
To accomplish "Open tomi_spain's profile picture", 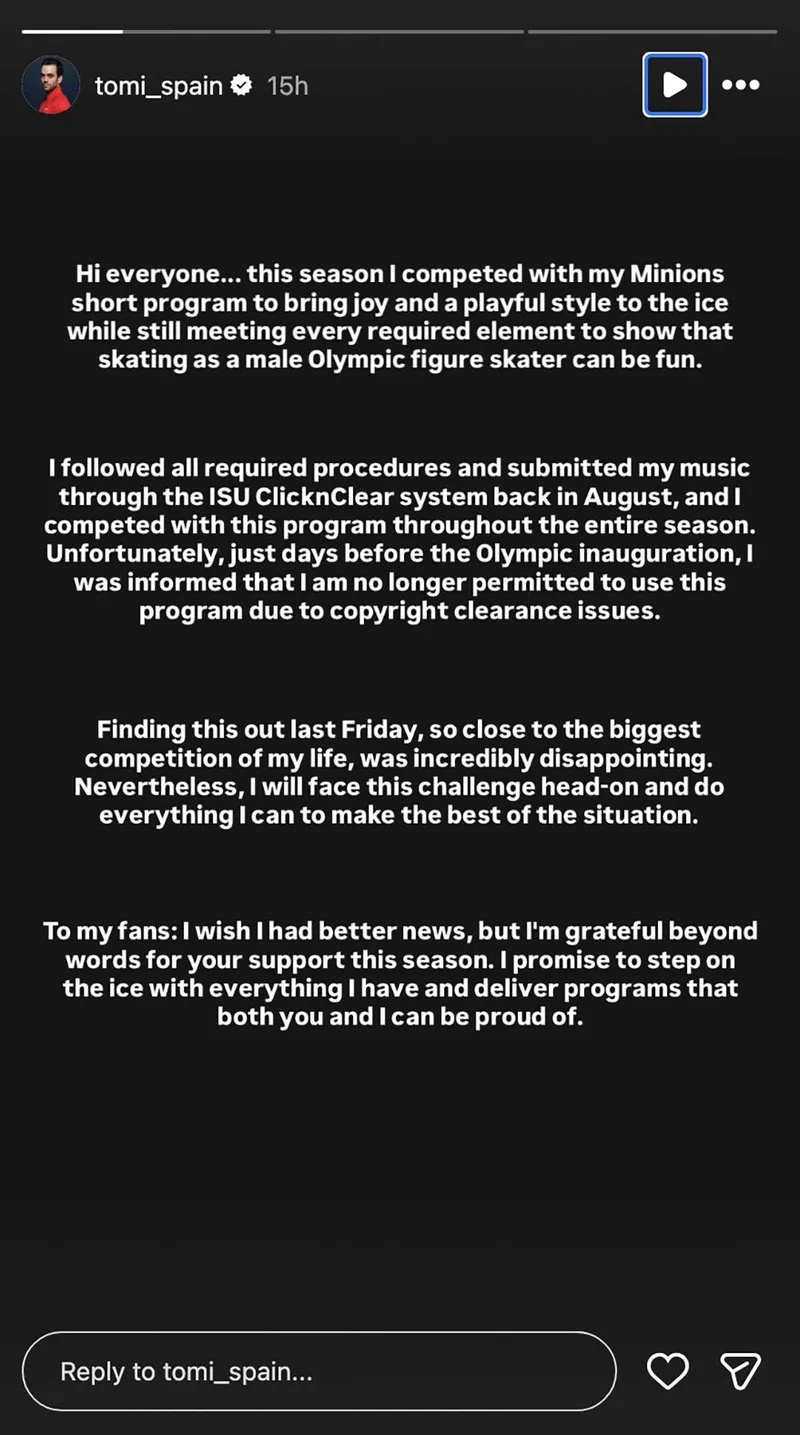I will [51, 86].
